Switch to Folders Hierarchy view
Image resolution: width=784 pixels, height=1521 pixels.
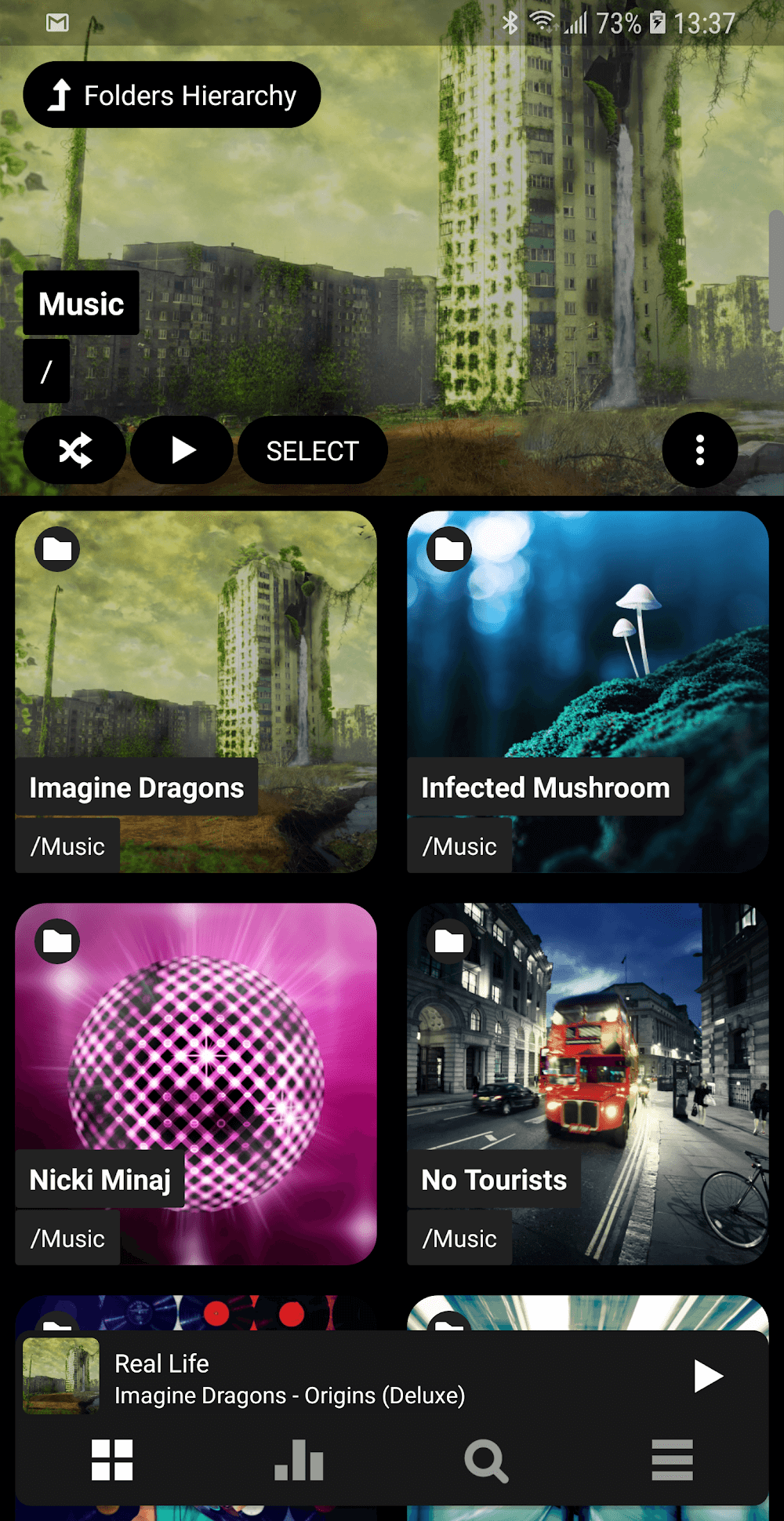point(171,94)
